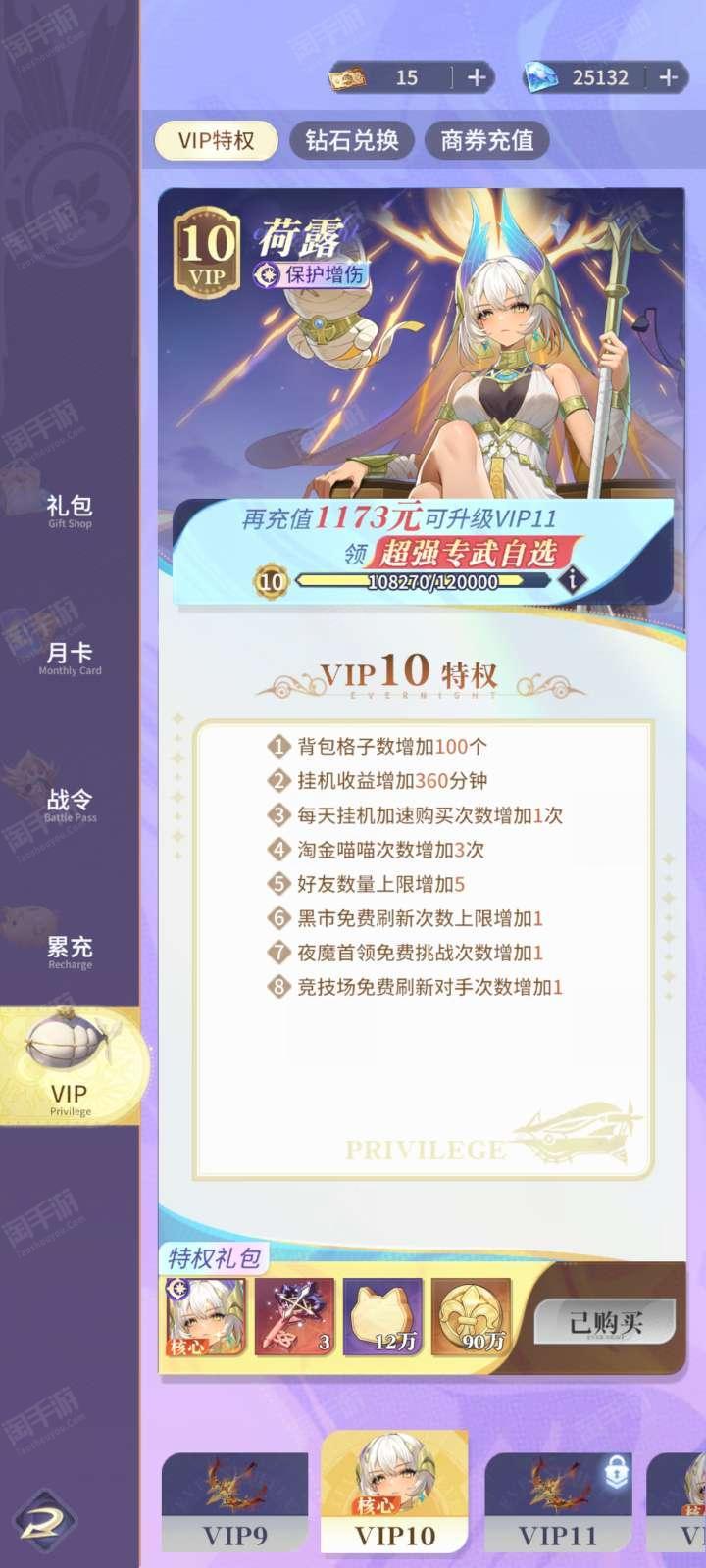View the key item reward with quantity 3

294,1317
